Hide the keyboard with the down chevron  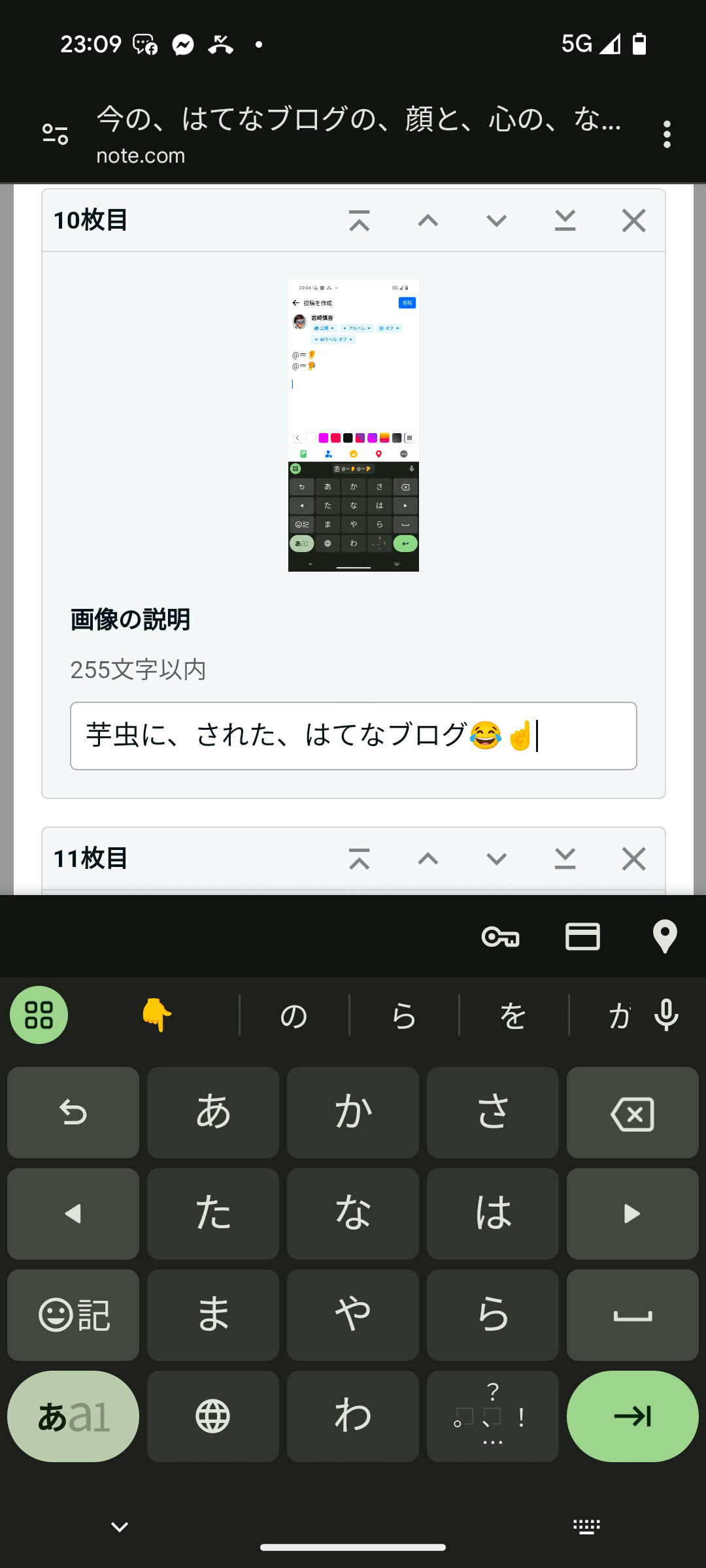pyautogui.click(x=120, y=1527)
